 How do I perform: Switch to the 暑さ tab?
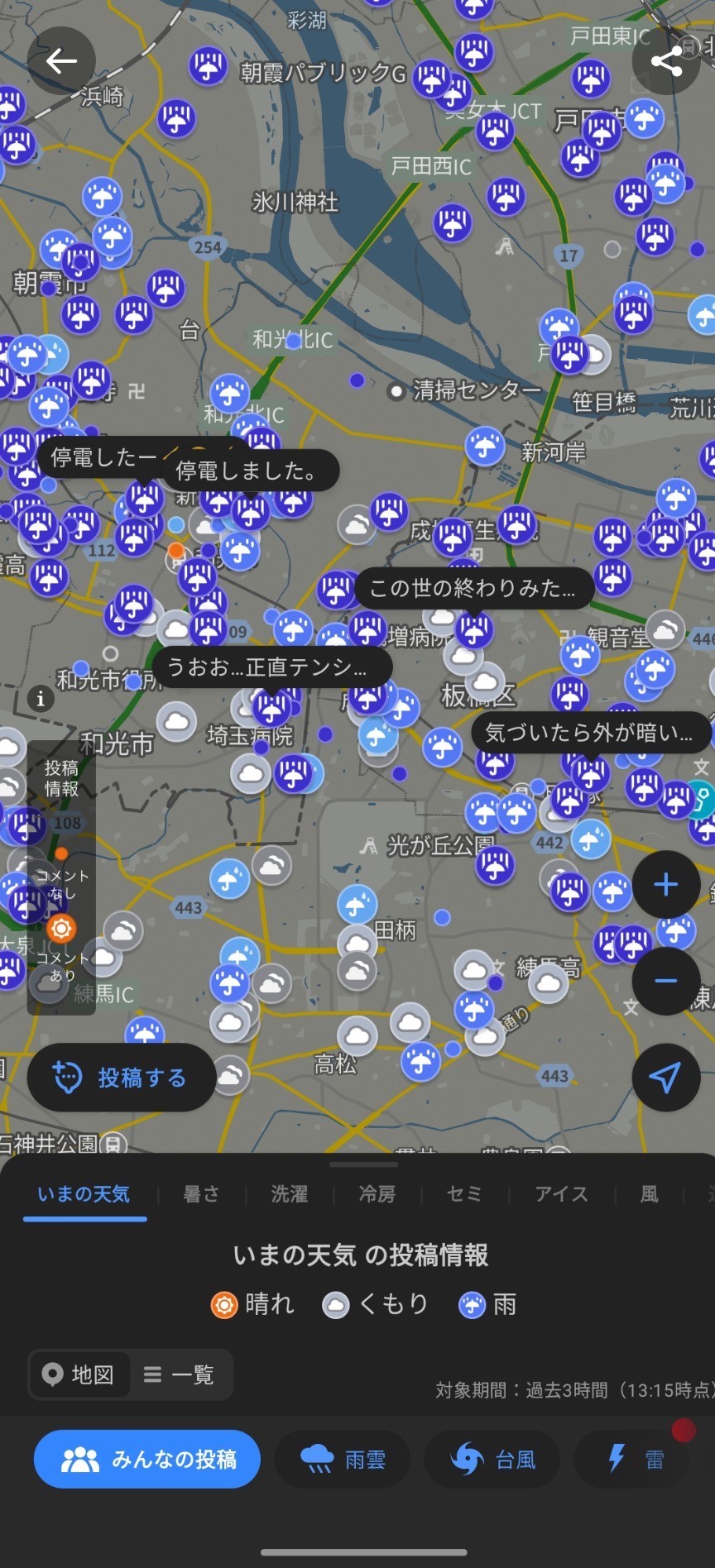pyautogui.click(x=202, y=1193)
